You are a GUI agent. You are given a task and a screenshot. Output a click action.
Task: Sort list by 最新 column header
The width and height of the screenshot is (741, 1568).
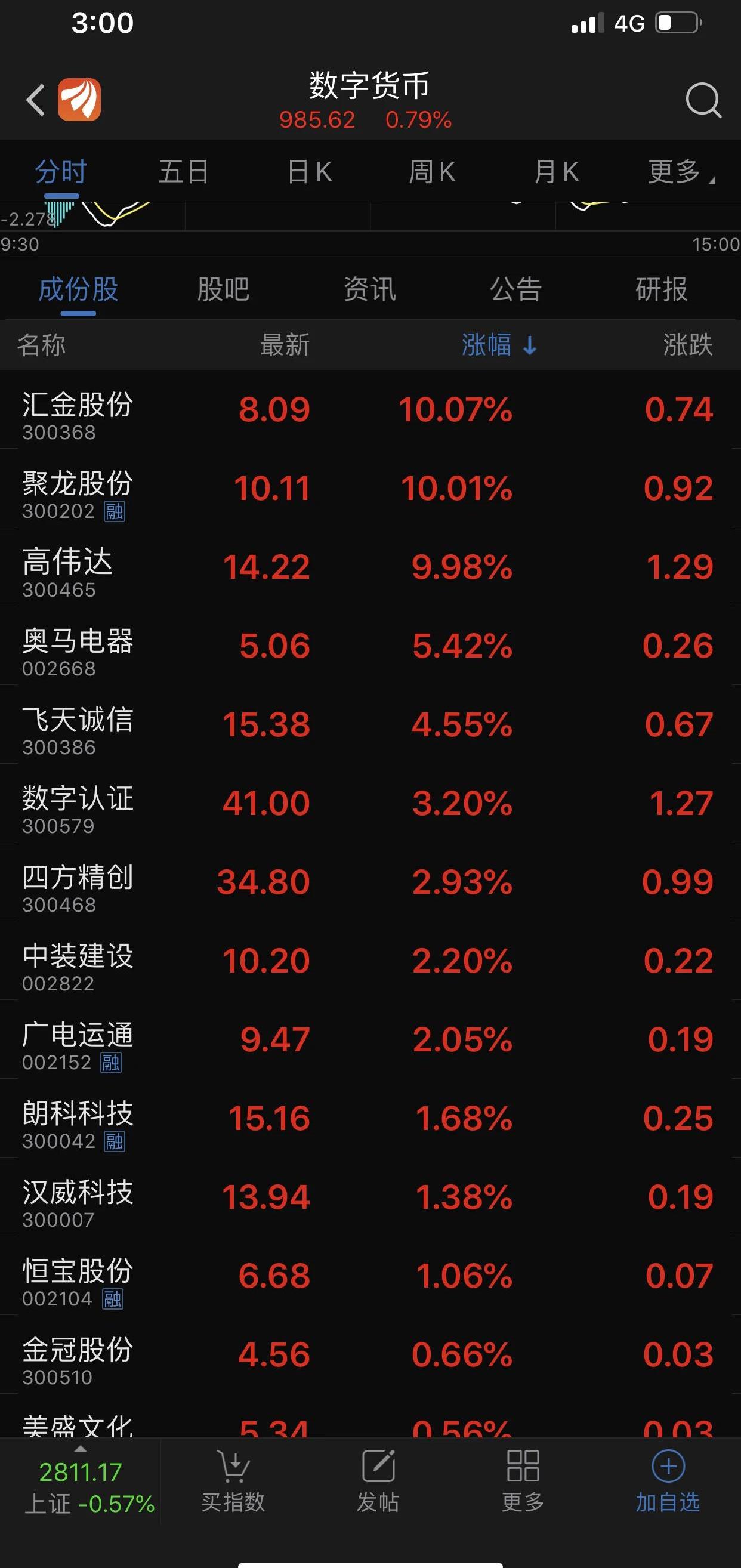pyautogui.click(x=285, y=345)
